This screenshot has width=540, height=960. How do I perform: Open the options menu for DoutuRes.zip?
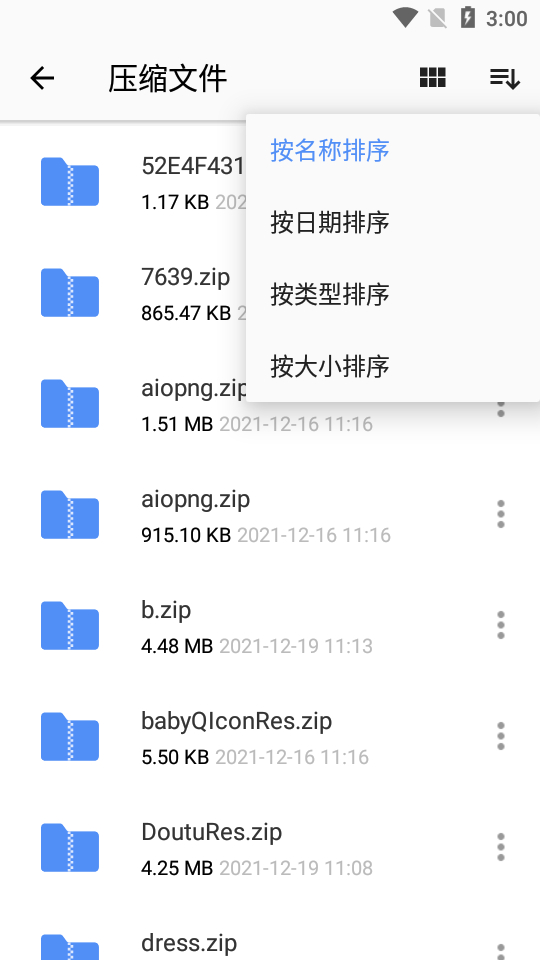[501, 847]
